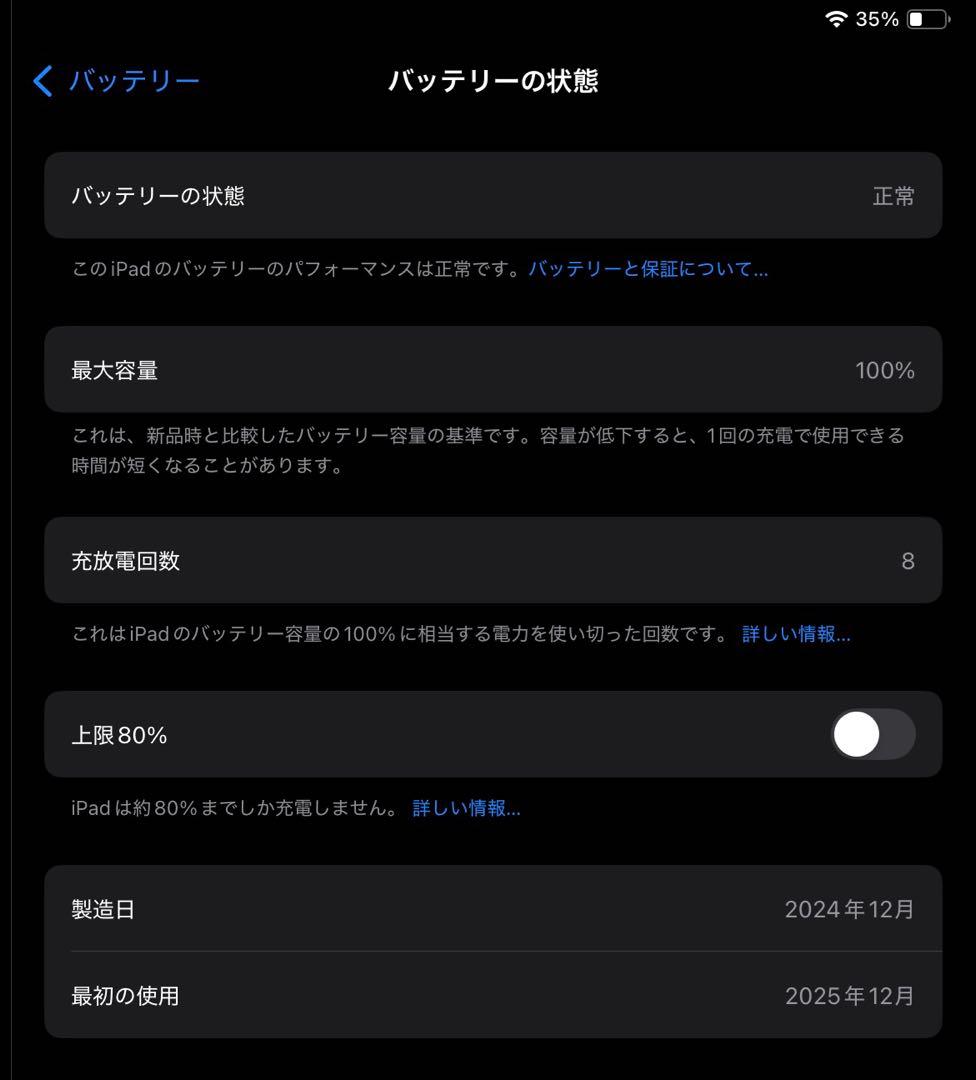This screenshot has width=976, height=1080.
Task: Open the バッテリーと保証について link
Action: tap(646, 268)
